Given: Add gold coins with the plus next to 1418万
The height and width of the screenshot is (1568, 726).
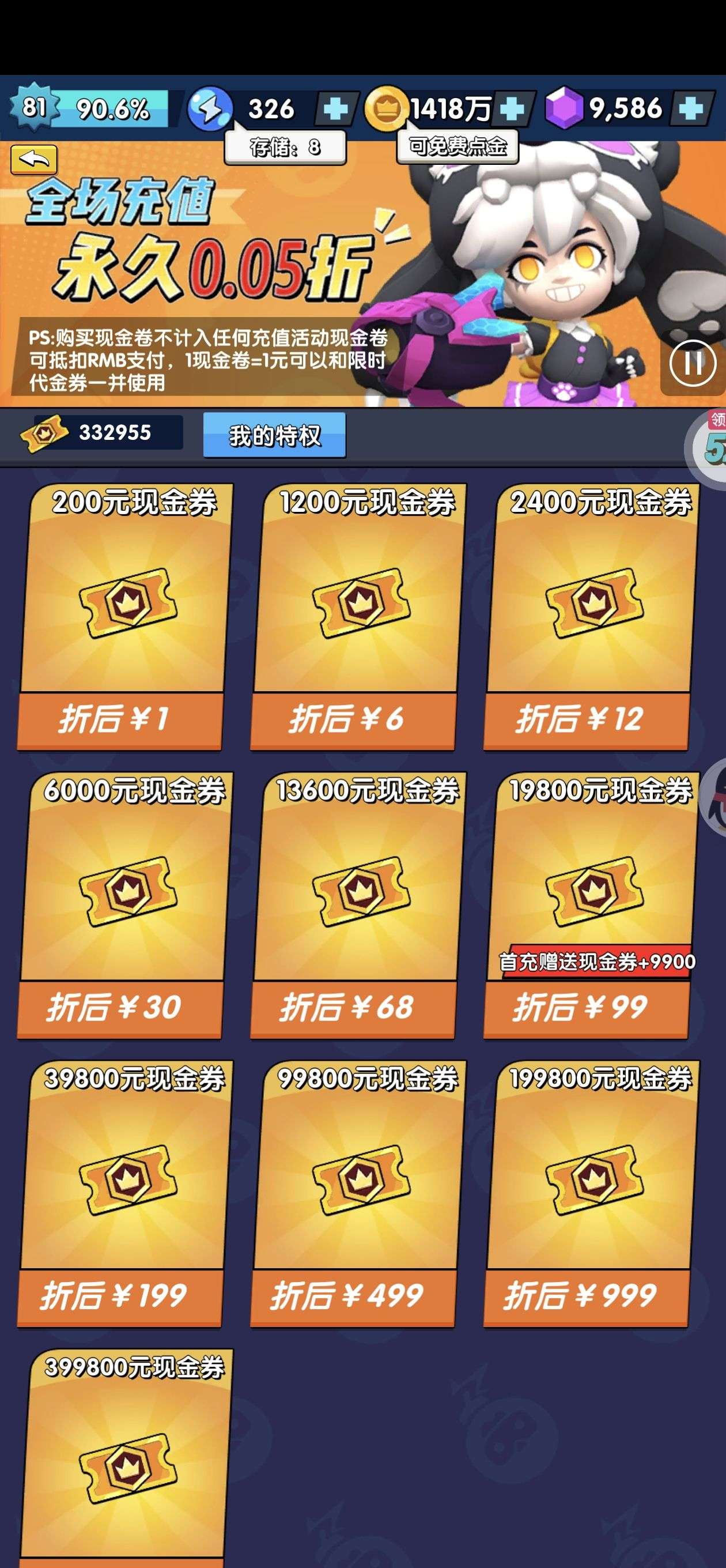Looking at the screenshot, I should [512, 110].
